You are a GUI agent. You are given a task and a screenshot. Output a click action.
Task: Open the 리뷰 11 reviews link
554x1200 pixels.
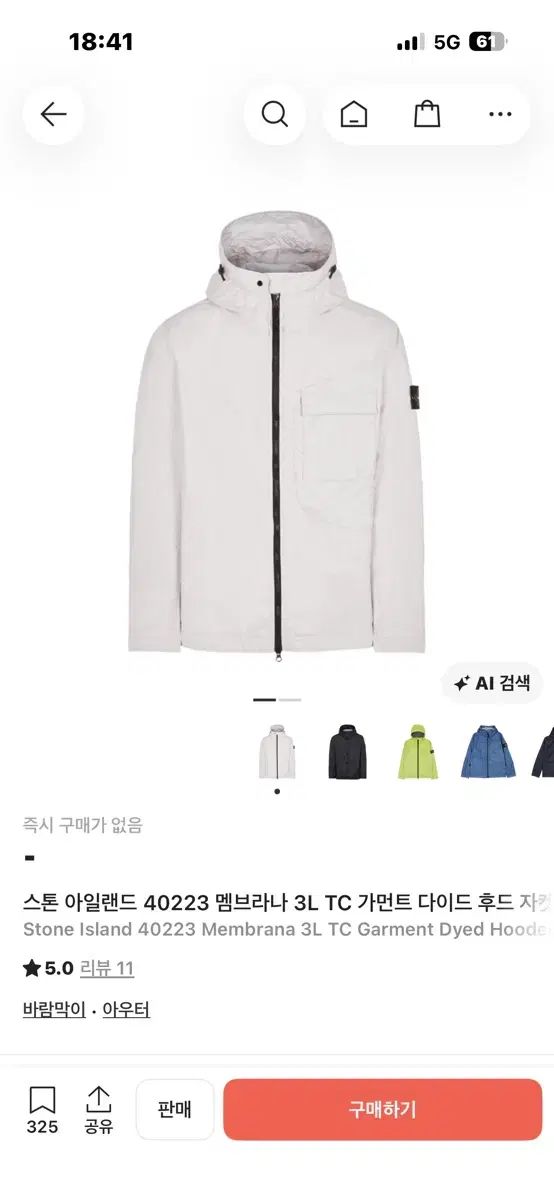[x=107, y=968]
